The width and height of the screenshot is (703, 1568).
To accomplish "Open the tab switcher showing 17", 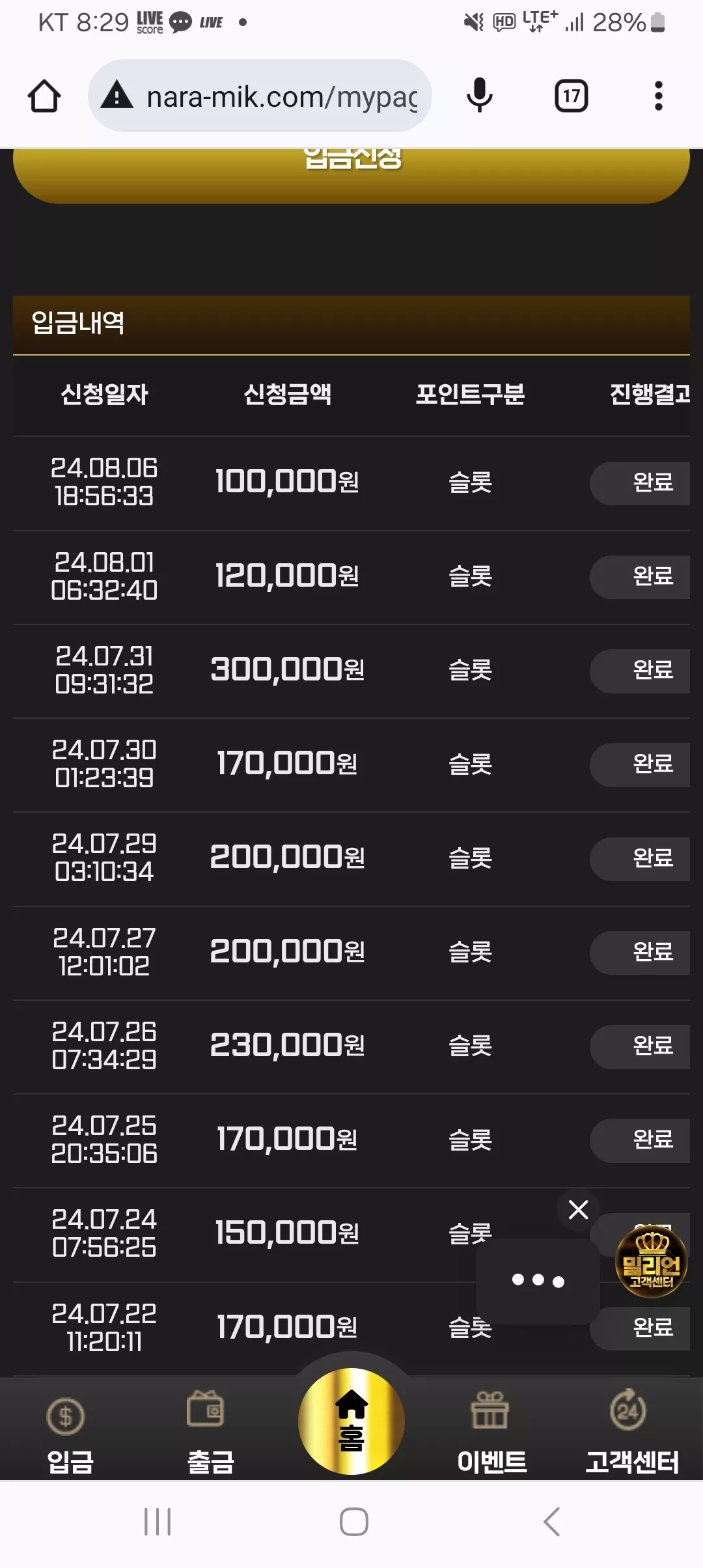I will (572, 96).
